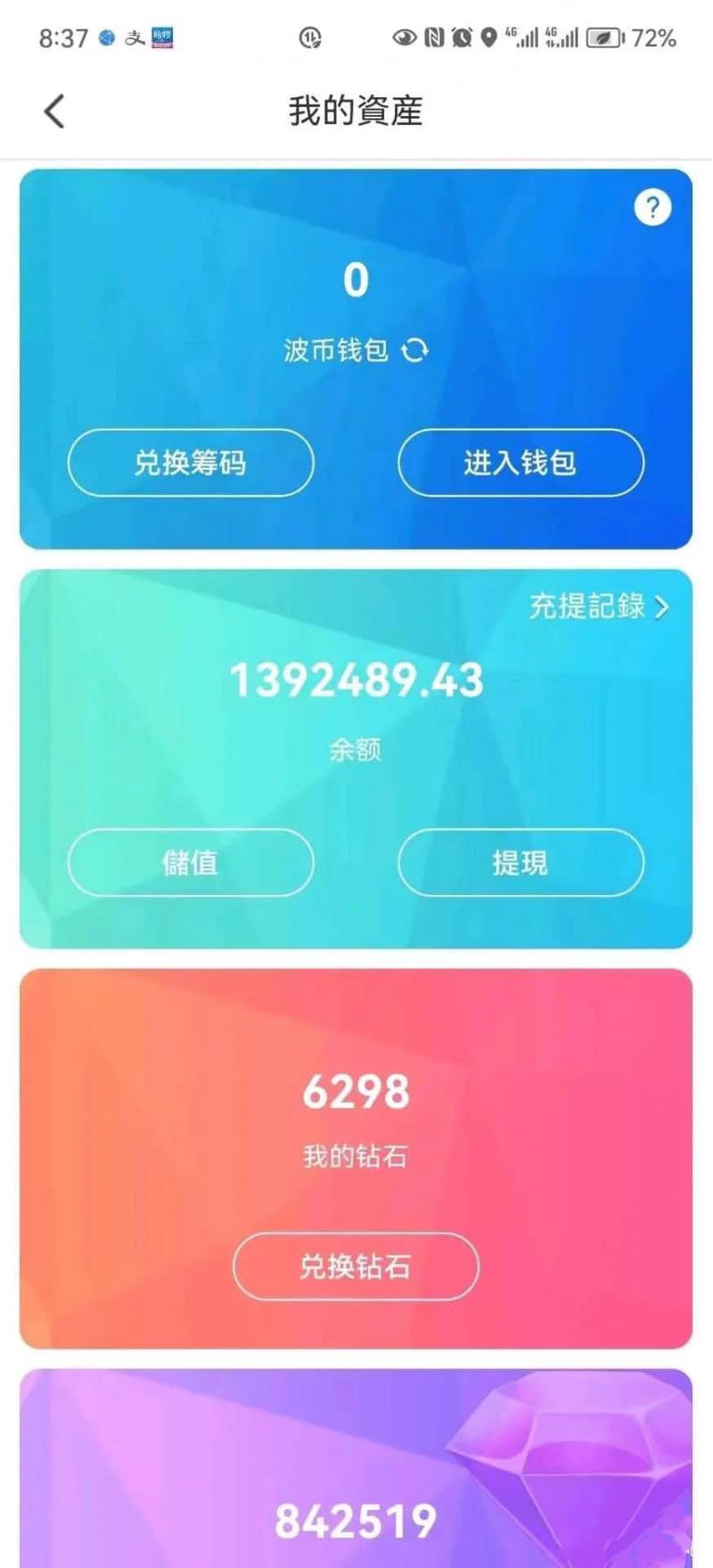Select the 兑换钻石 button
Image resolution: width=713 pixels, height=1568 pixels.
(x=356, y=1266)
